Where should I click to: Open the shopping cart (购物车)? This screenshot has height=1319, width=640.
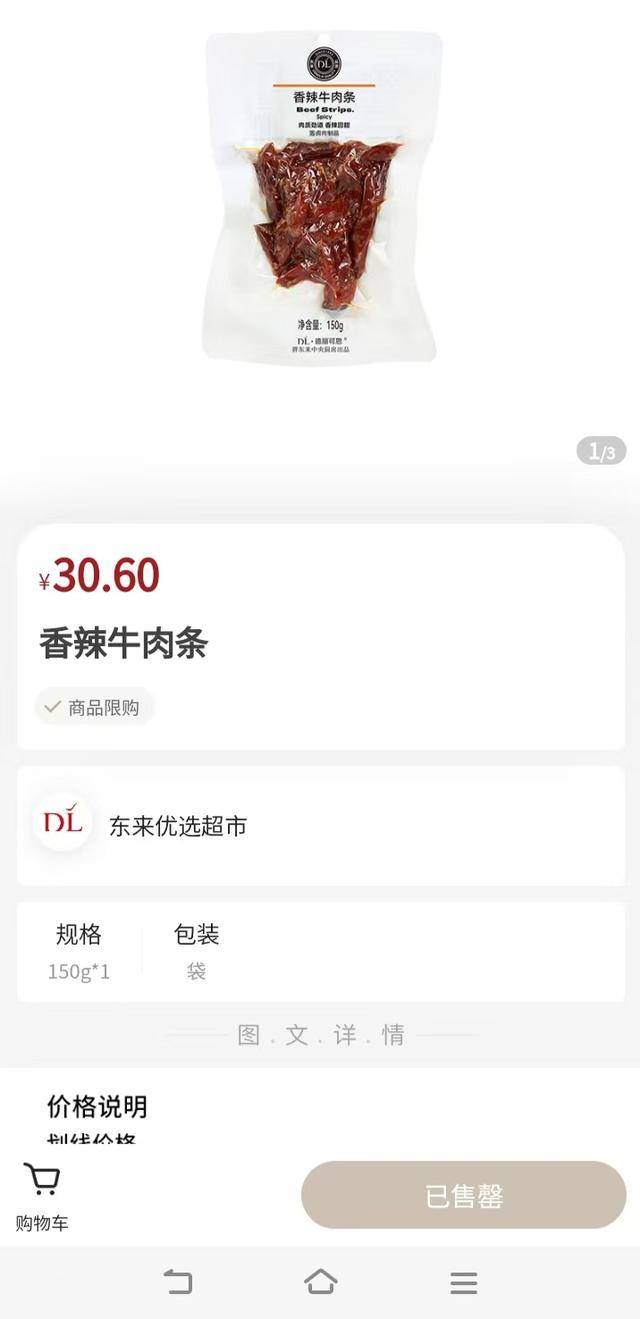[42, 1196]
